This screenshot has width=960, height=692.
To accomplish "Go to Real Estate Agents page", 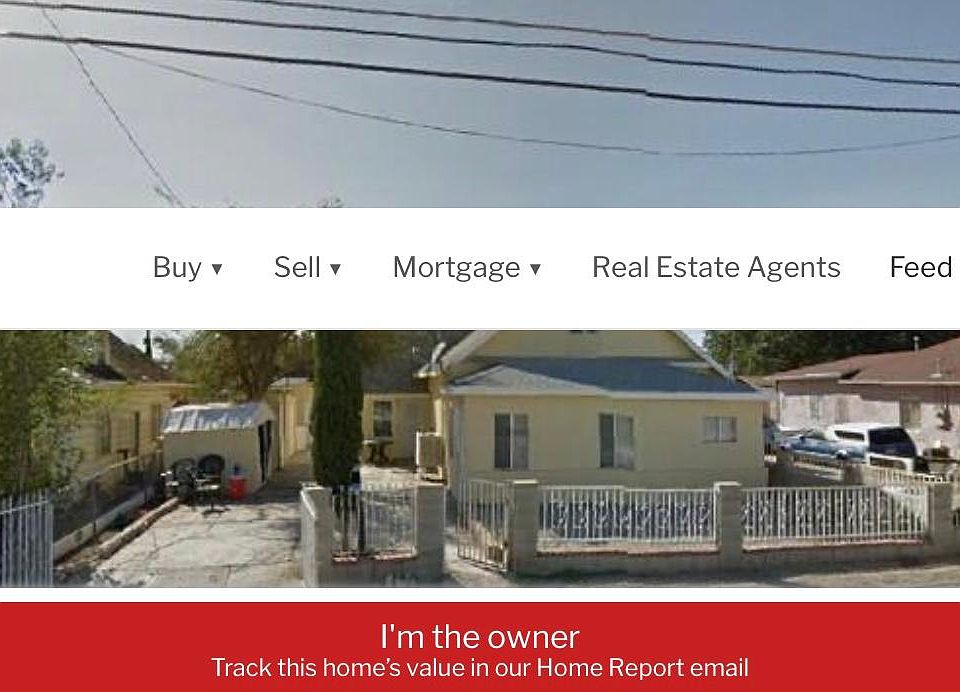I will click(x=716, y=268).
